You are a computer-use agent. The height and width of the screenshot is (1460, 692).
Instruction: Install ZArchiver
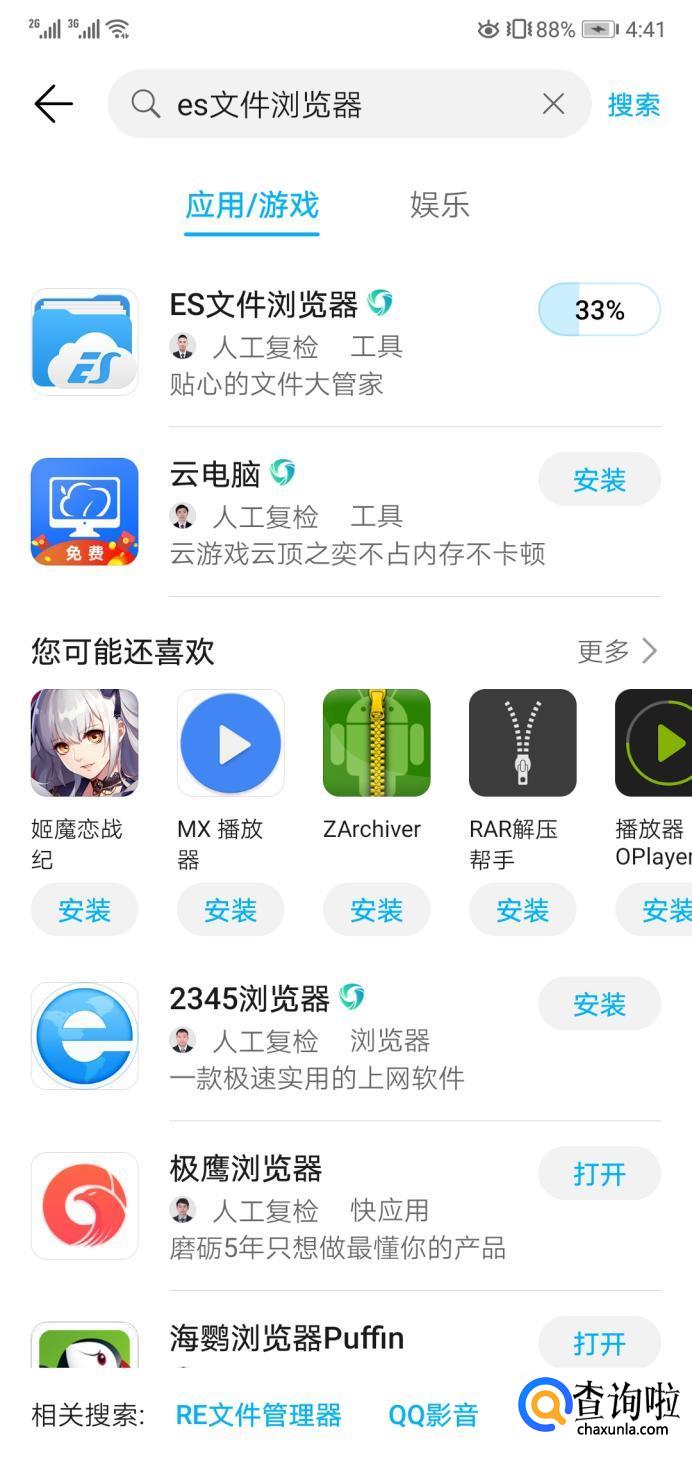tap(376, 910)
